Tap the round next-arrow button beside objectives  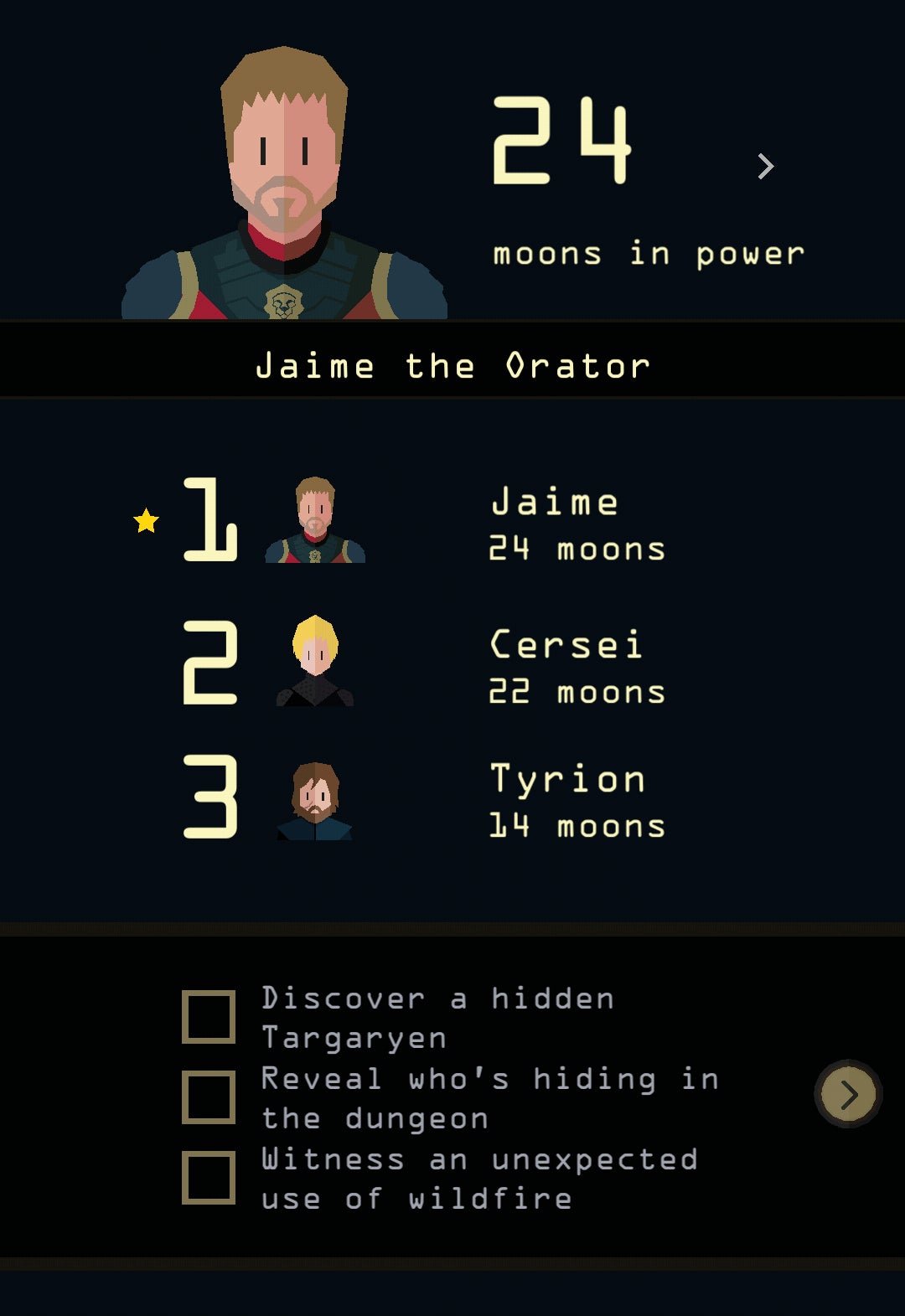[848, 1094]
